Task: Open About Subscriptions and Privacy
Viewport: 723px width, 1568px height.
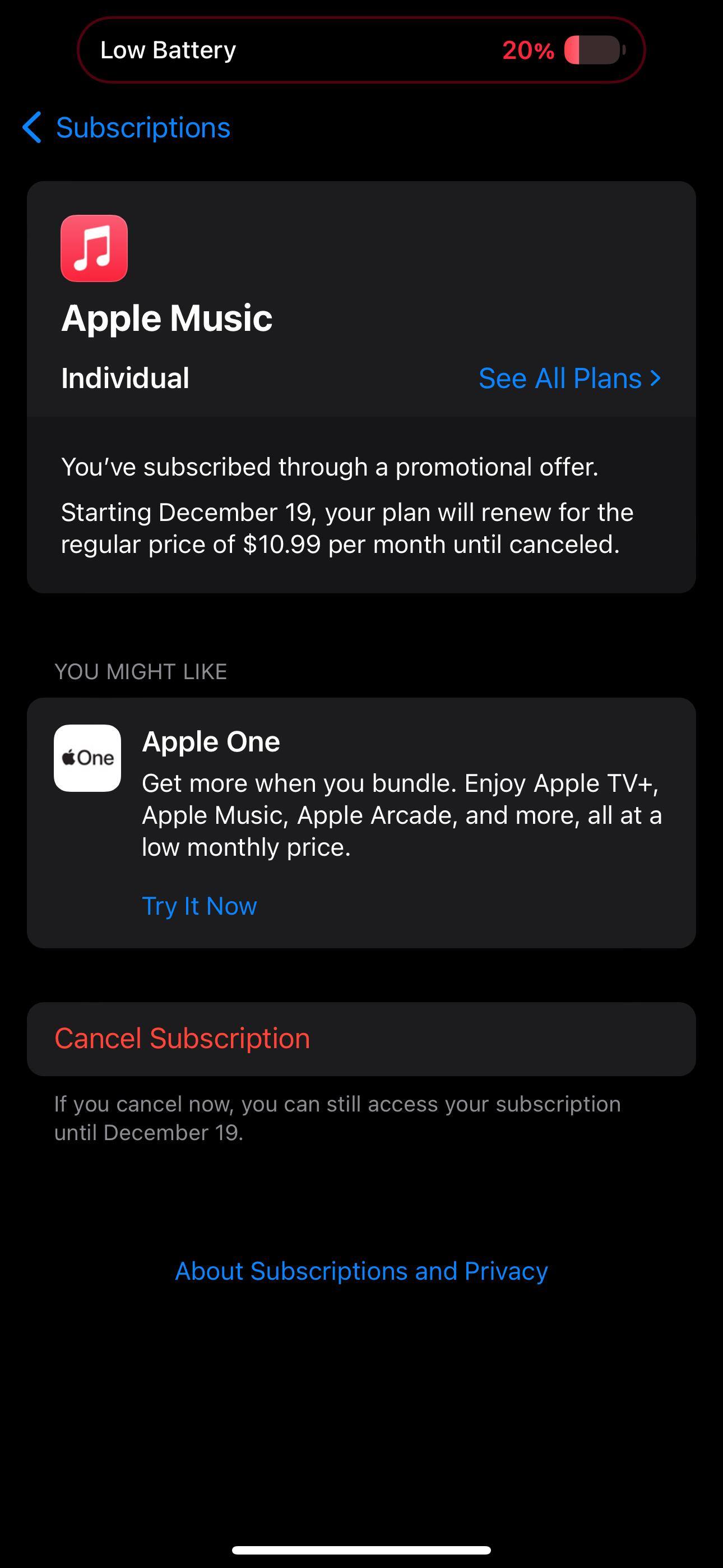Action: (x=361, y=1270)
